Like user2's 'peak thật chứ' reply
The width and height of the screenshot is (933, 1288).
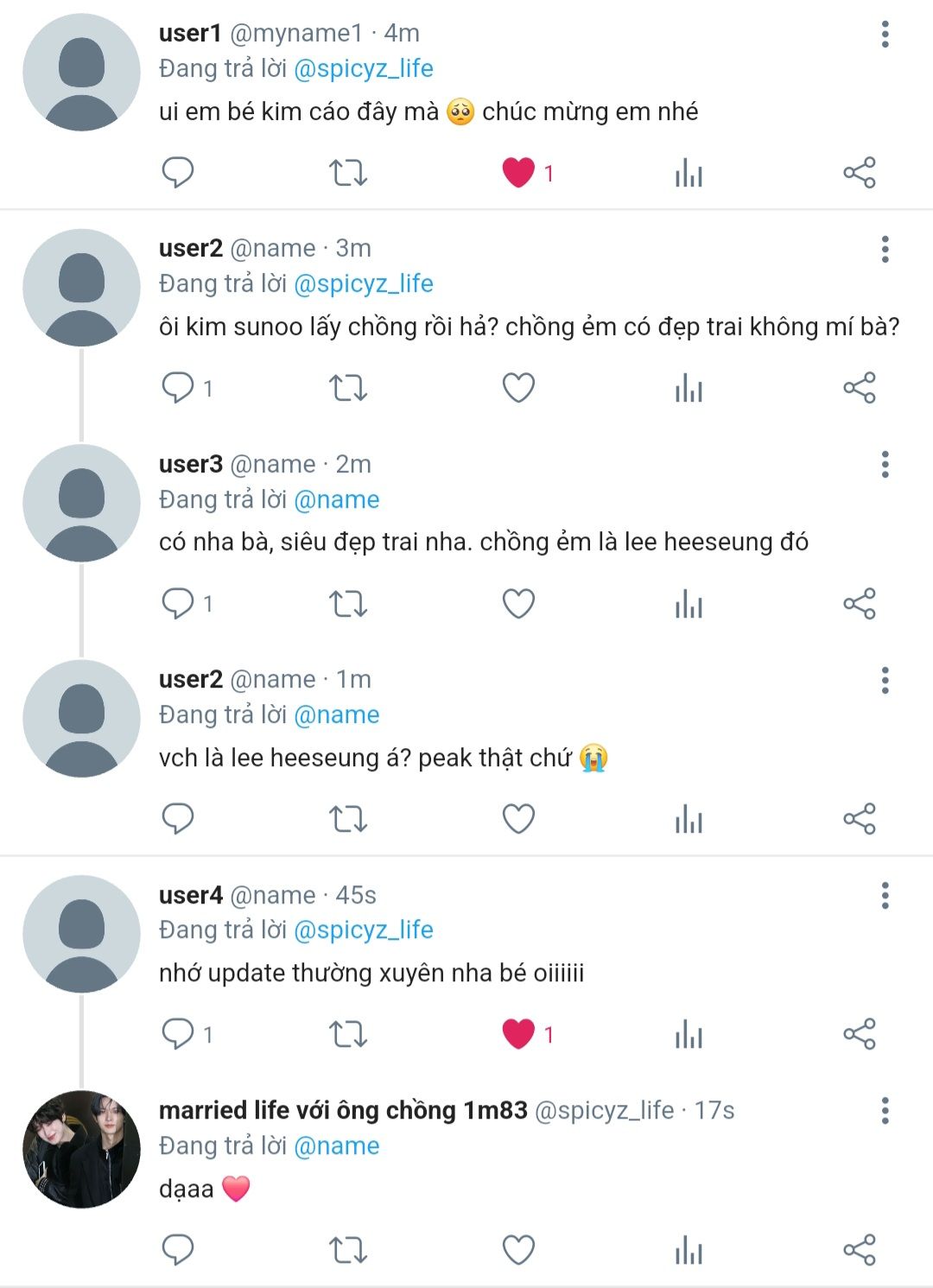518,818
